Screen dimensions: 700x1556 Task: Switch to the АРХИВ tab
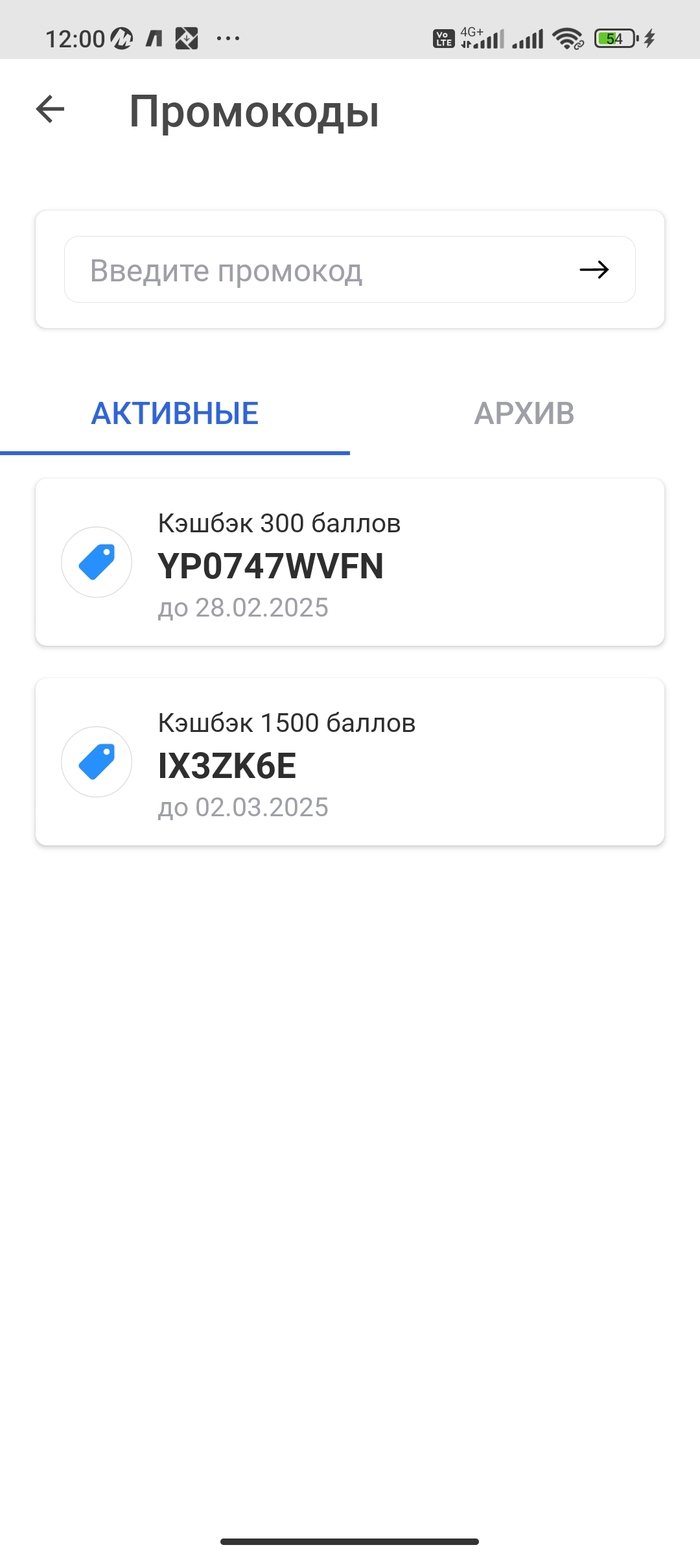click(x=524, y=413)
